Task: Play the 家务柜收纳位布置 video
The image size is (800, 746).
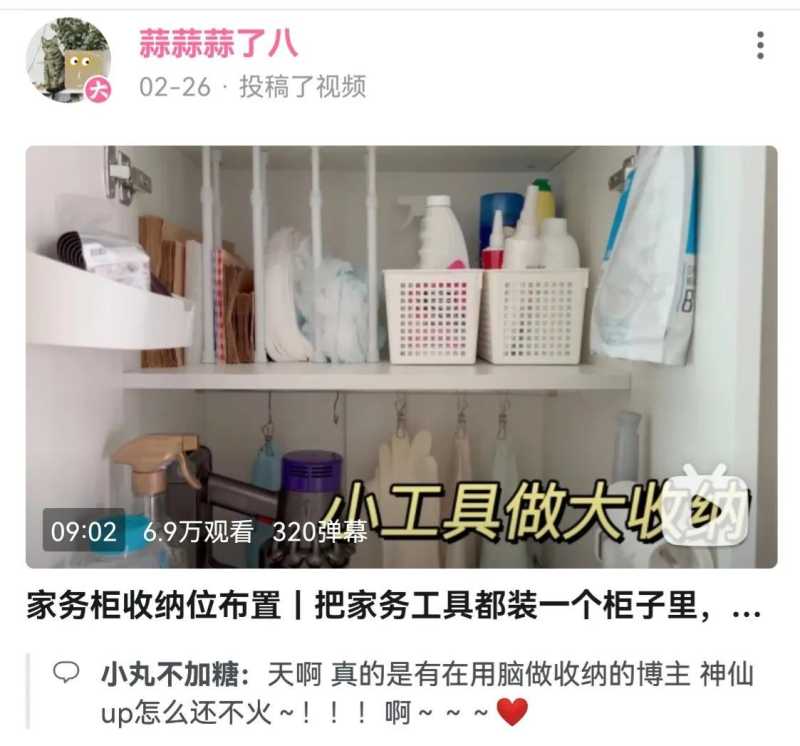Action: click(x=401, y=357)
